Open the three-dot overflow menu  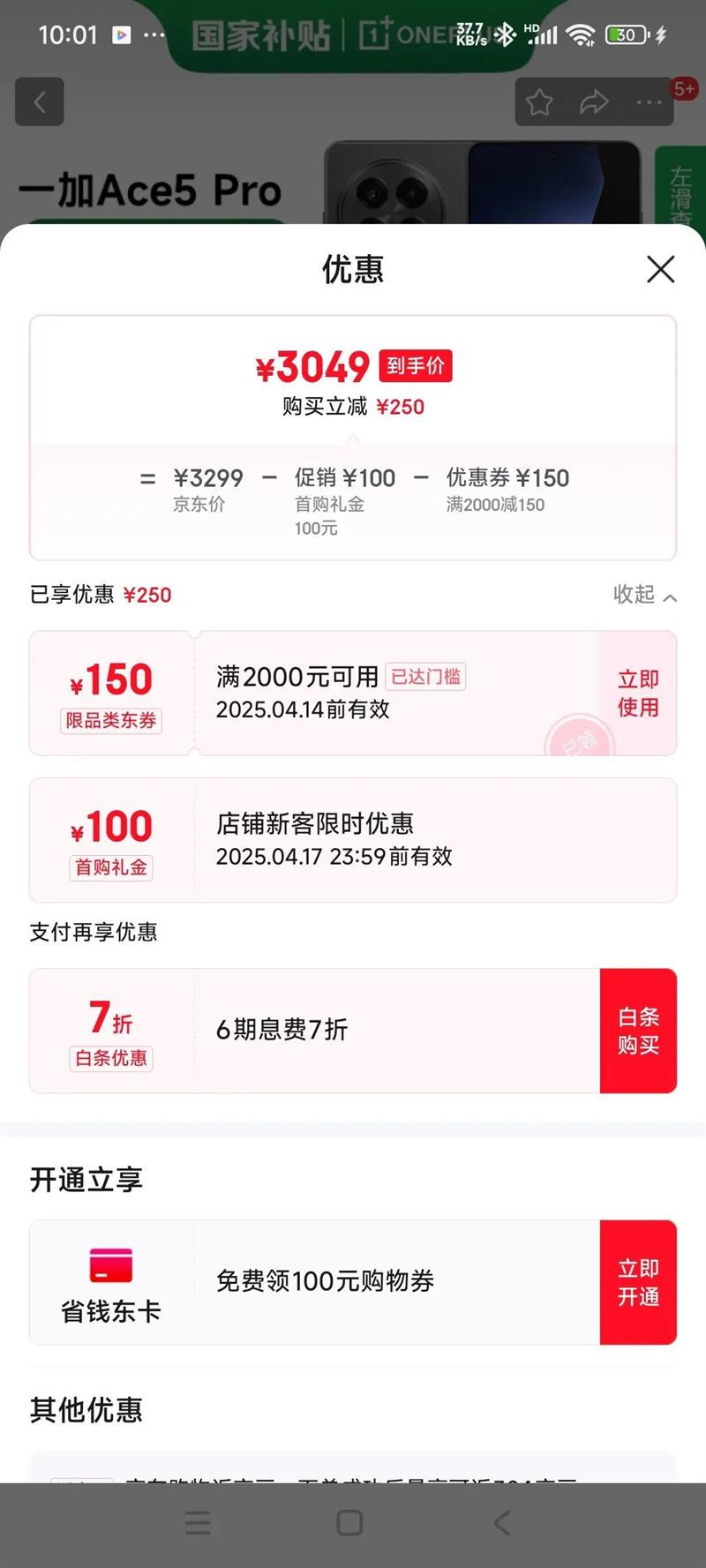[x=649, y=102]
